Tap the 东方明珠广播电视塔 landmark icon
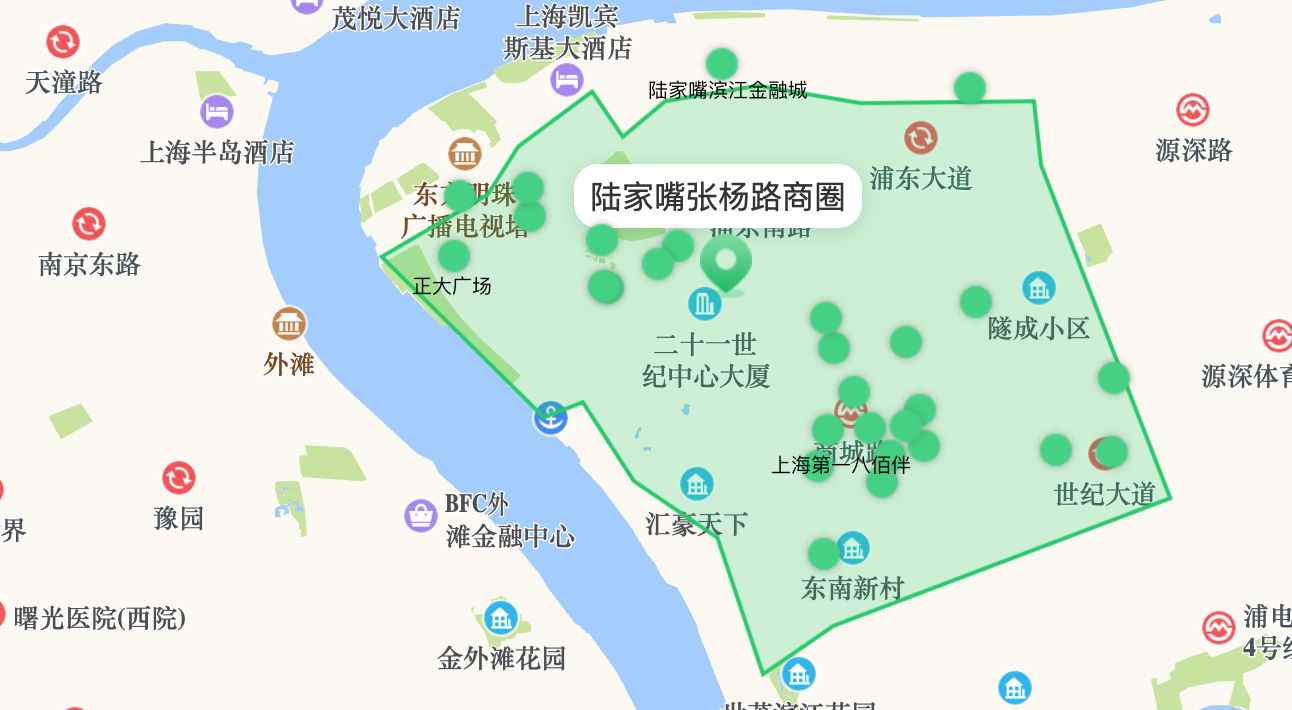The image size is (1292, 710). coord(464,153)
